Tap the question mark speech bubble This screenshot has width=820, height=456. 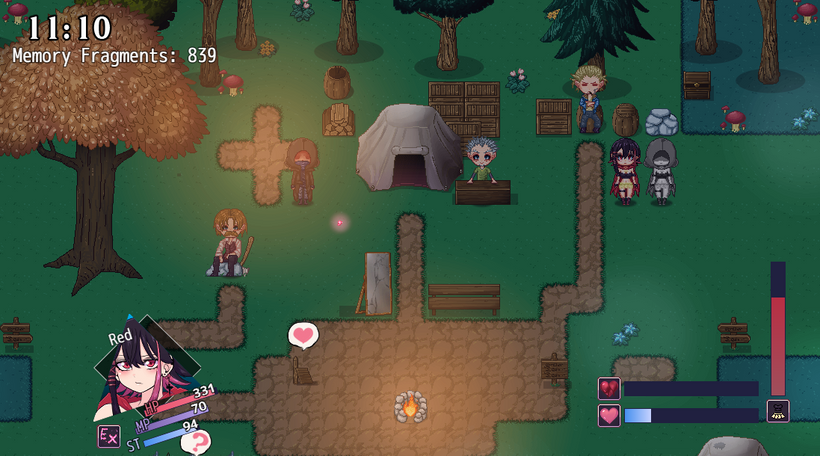(196, 441)
